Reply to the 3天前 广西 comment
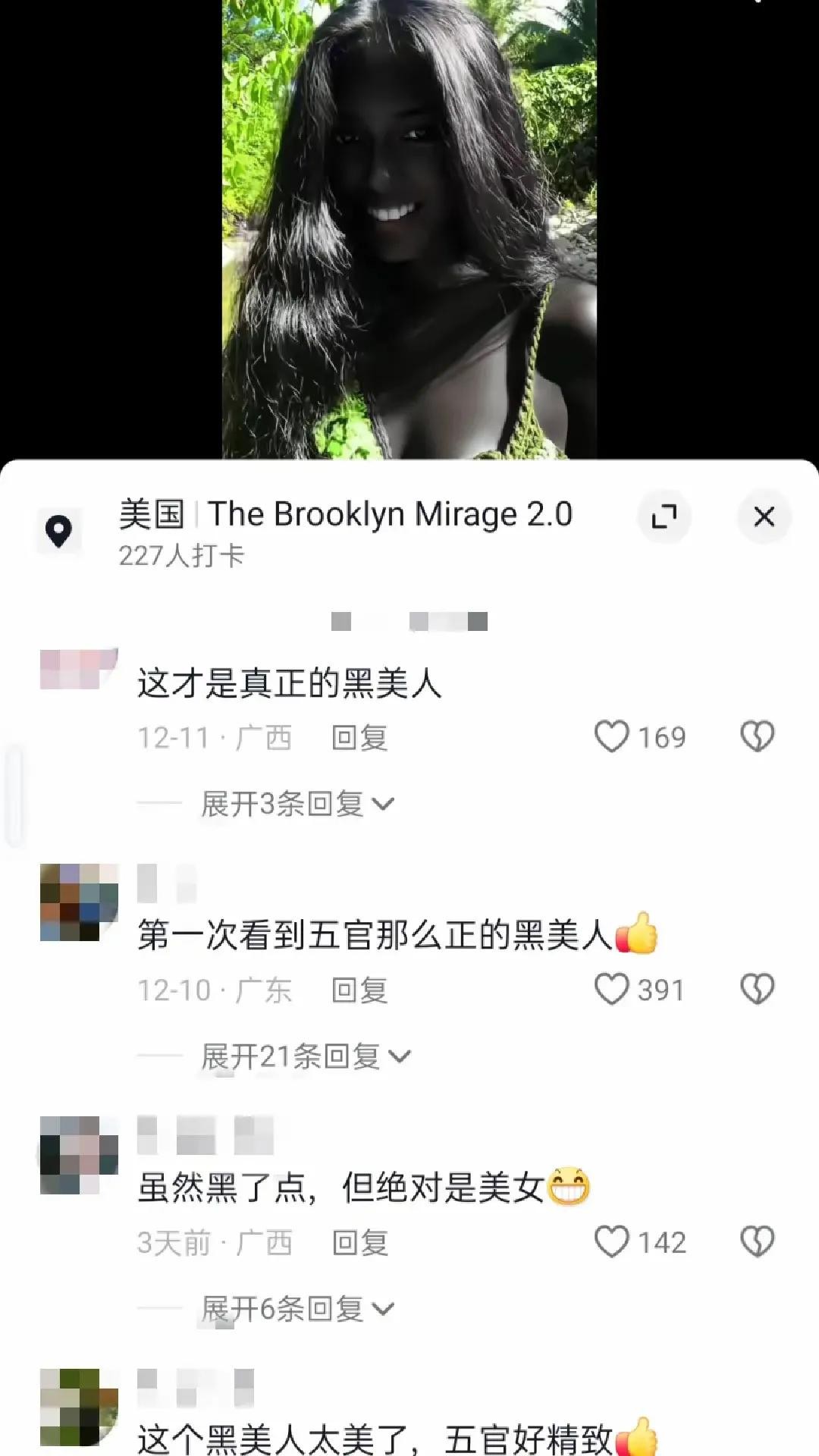The image size is (819, 1456). pos(359,1243)
